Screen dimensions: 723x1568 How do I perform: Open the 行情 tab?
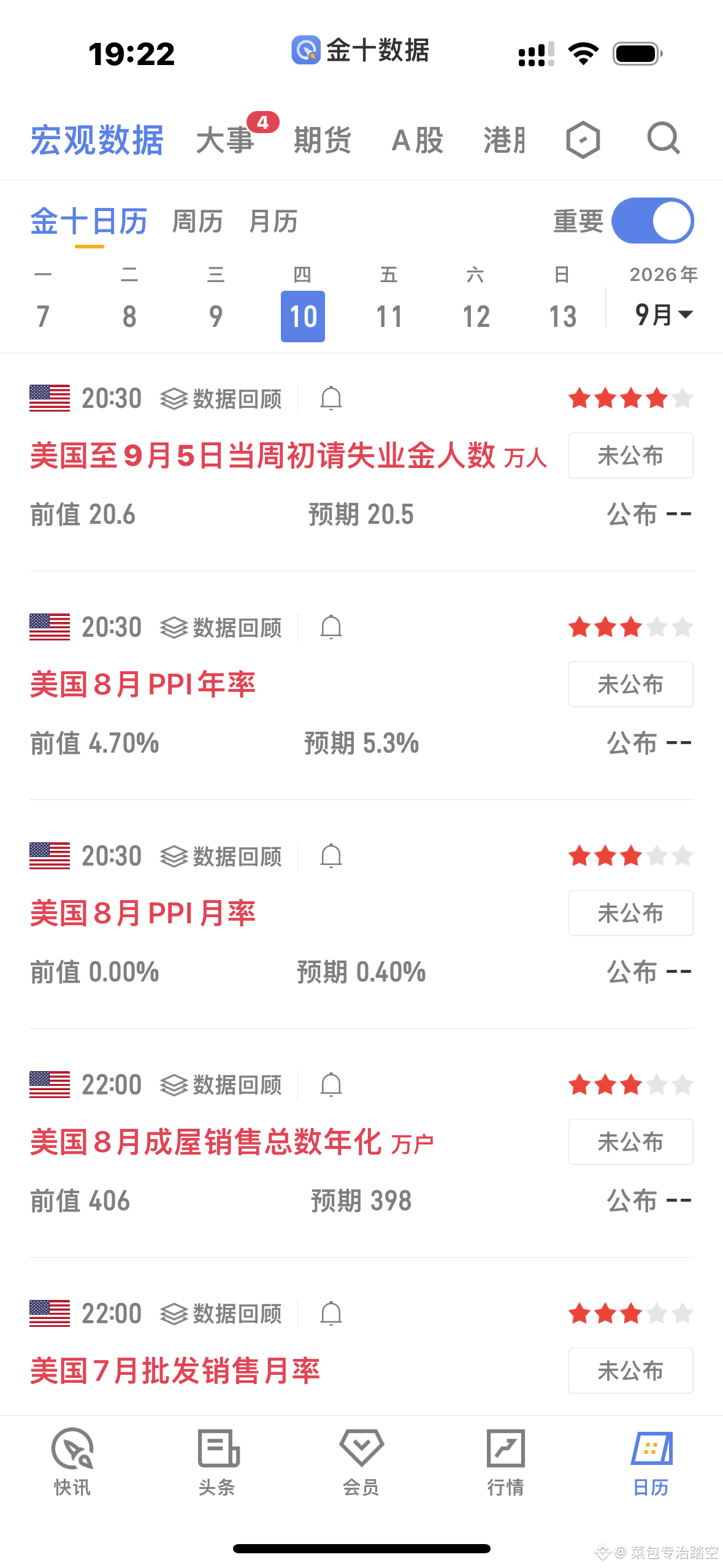506,1462
